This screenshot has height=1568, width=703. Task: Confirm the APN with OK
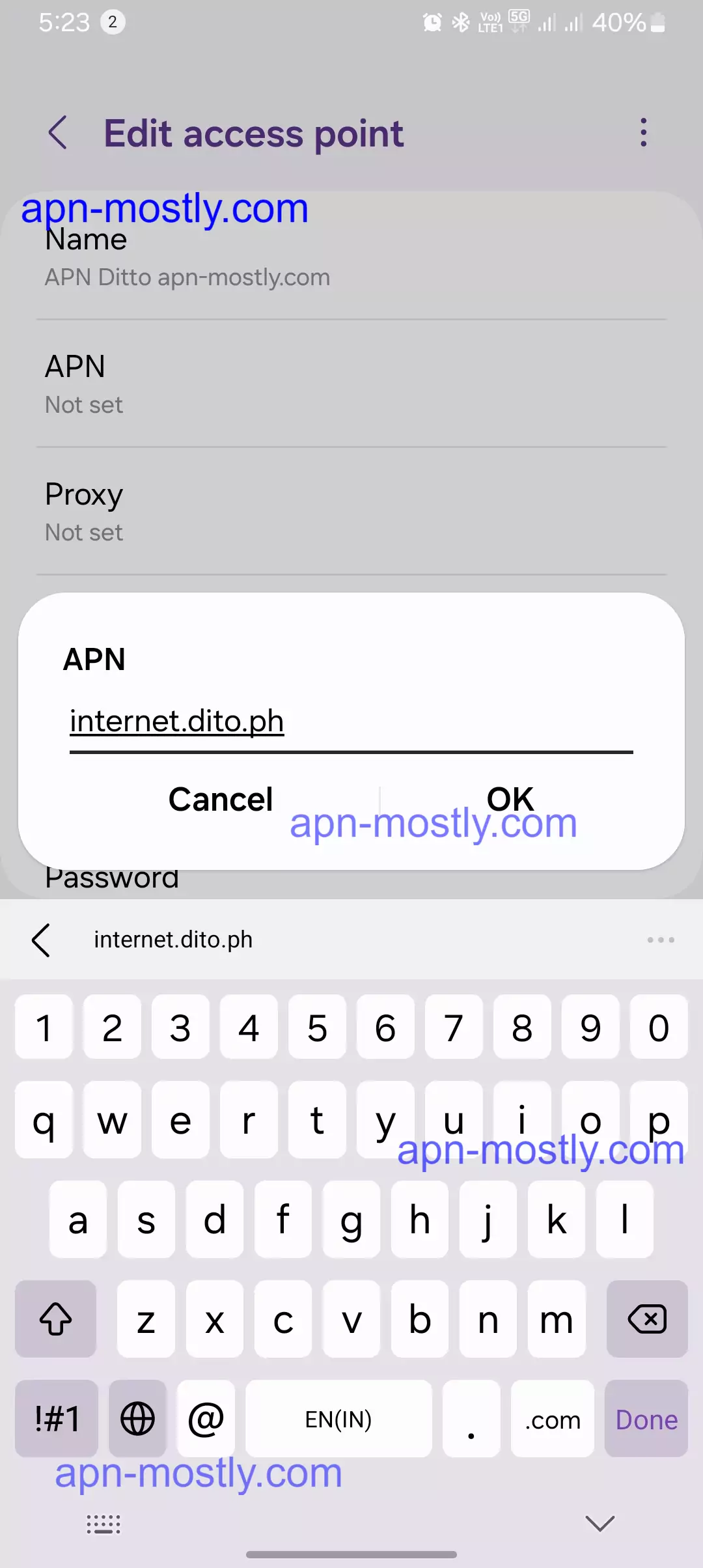point(510,799)
